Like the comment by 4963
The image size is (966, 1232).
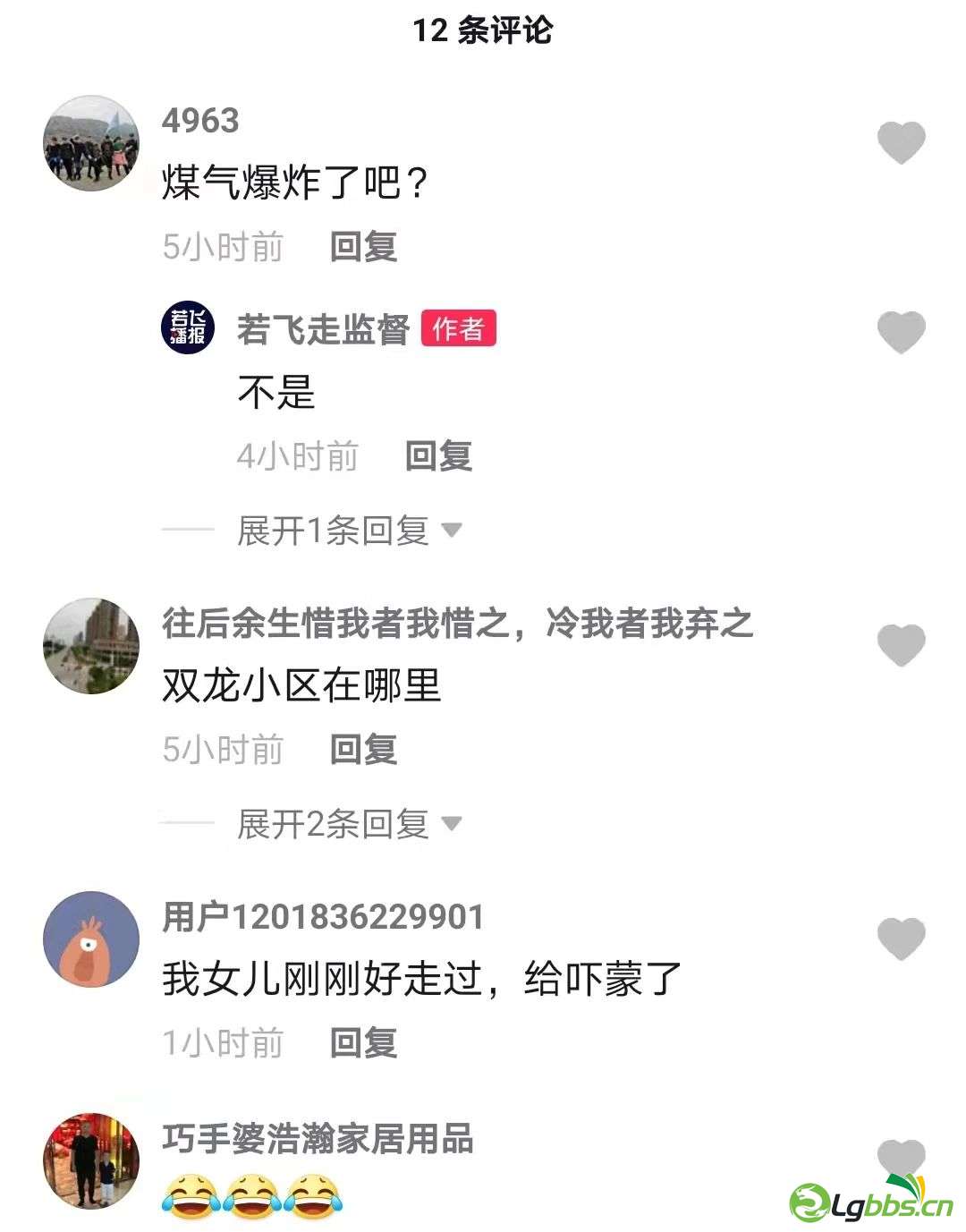[x=900, y=143]
